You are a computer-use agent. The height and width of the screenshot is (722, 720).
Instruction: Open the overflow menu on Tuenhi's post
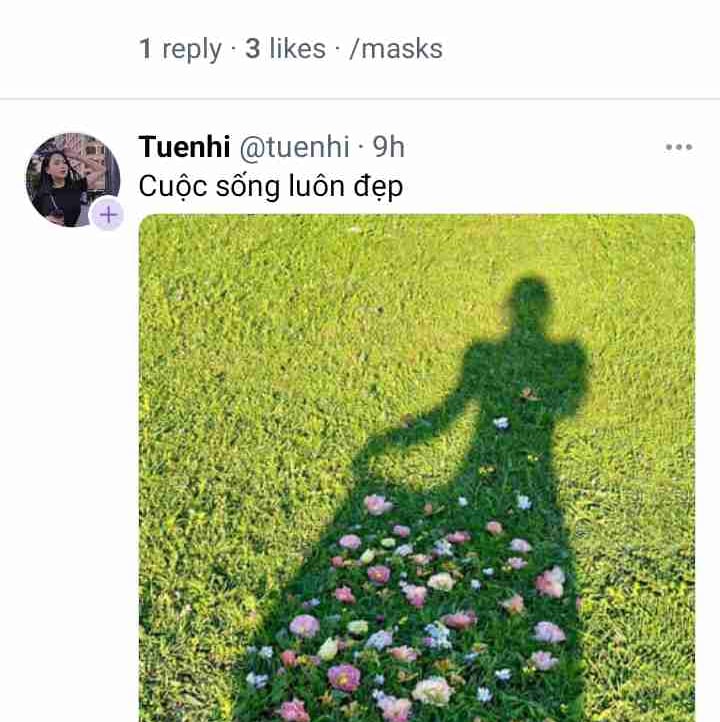678,148
